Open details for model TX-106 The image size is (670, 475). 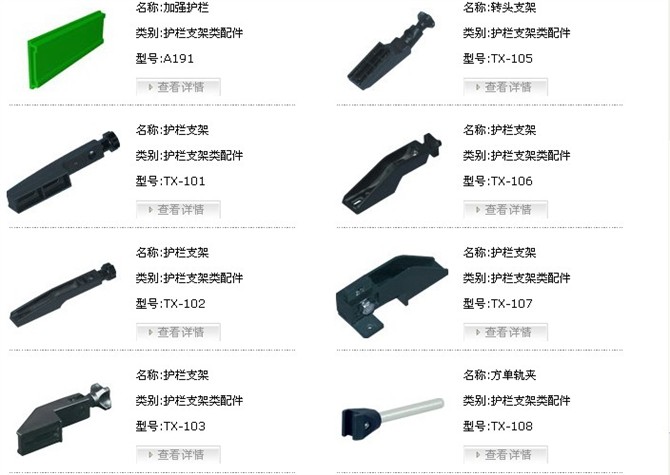[505, 209]
